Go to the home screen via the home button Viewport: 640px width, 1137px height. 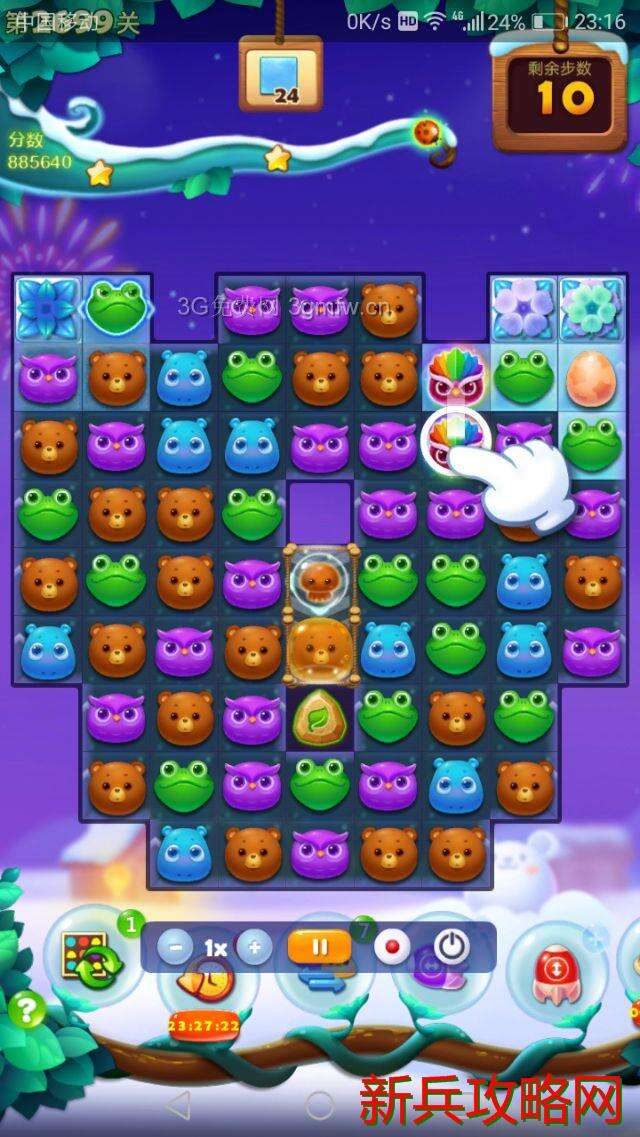pos(319,1105)
